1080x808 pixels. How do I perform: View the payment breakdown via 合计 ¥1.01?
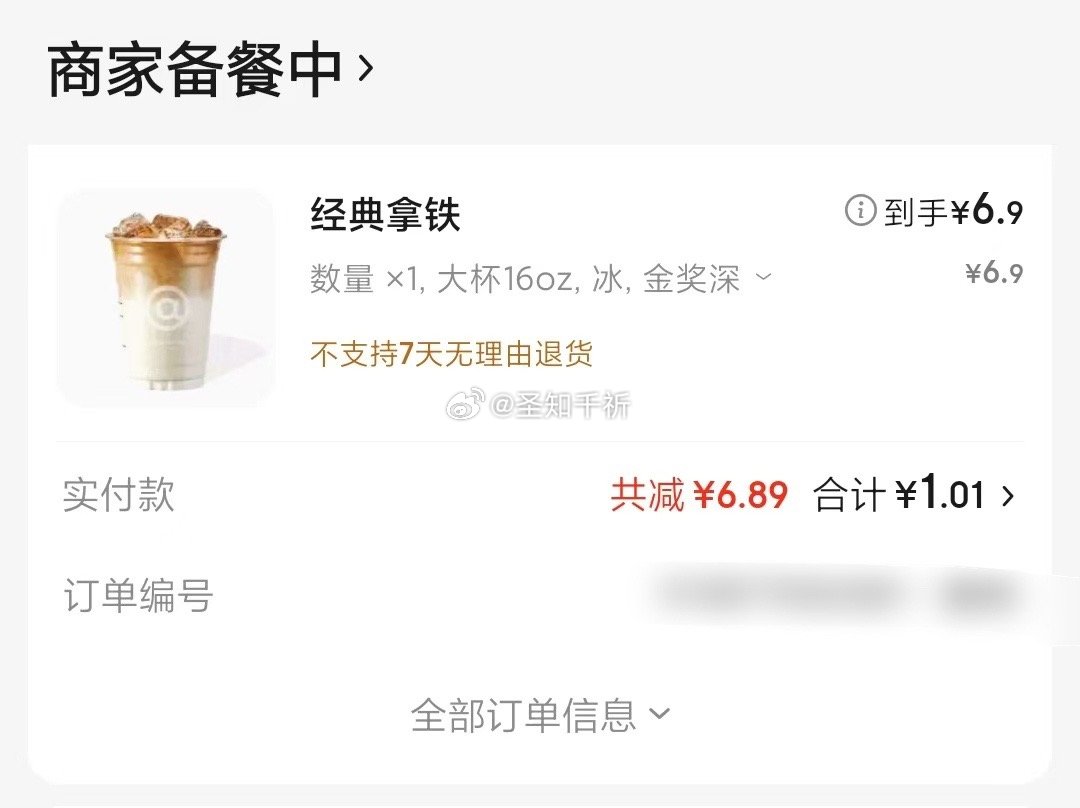[x=914, y=495]
